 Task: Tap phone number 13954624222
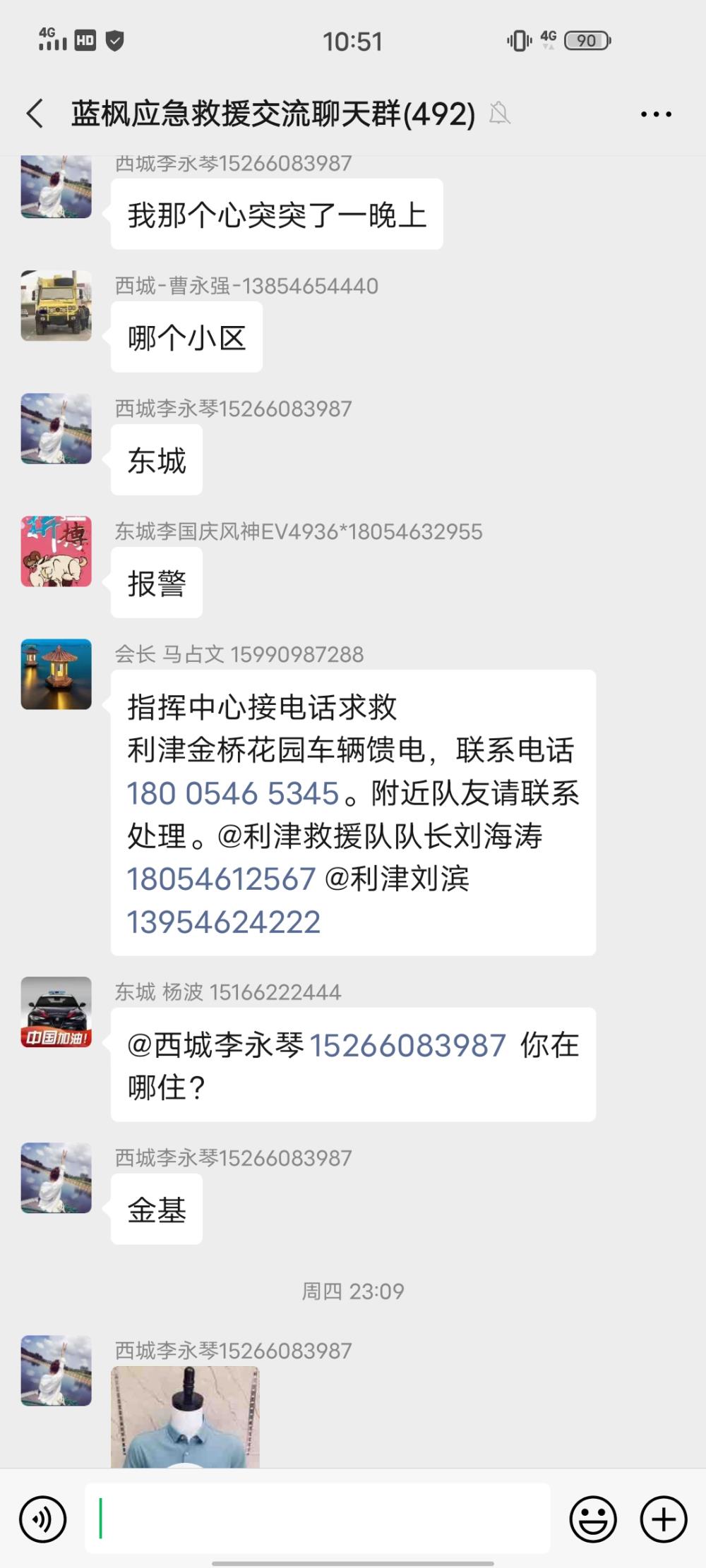(x=224, y=922)
